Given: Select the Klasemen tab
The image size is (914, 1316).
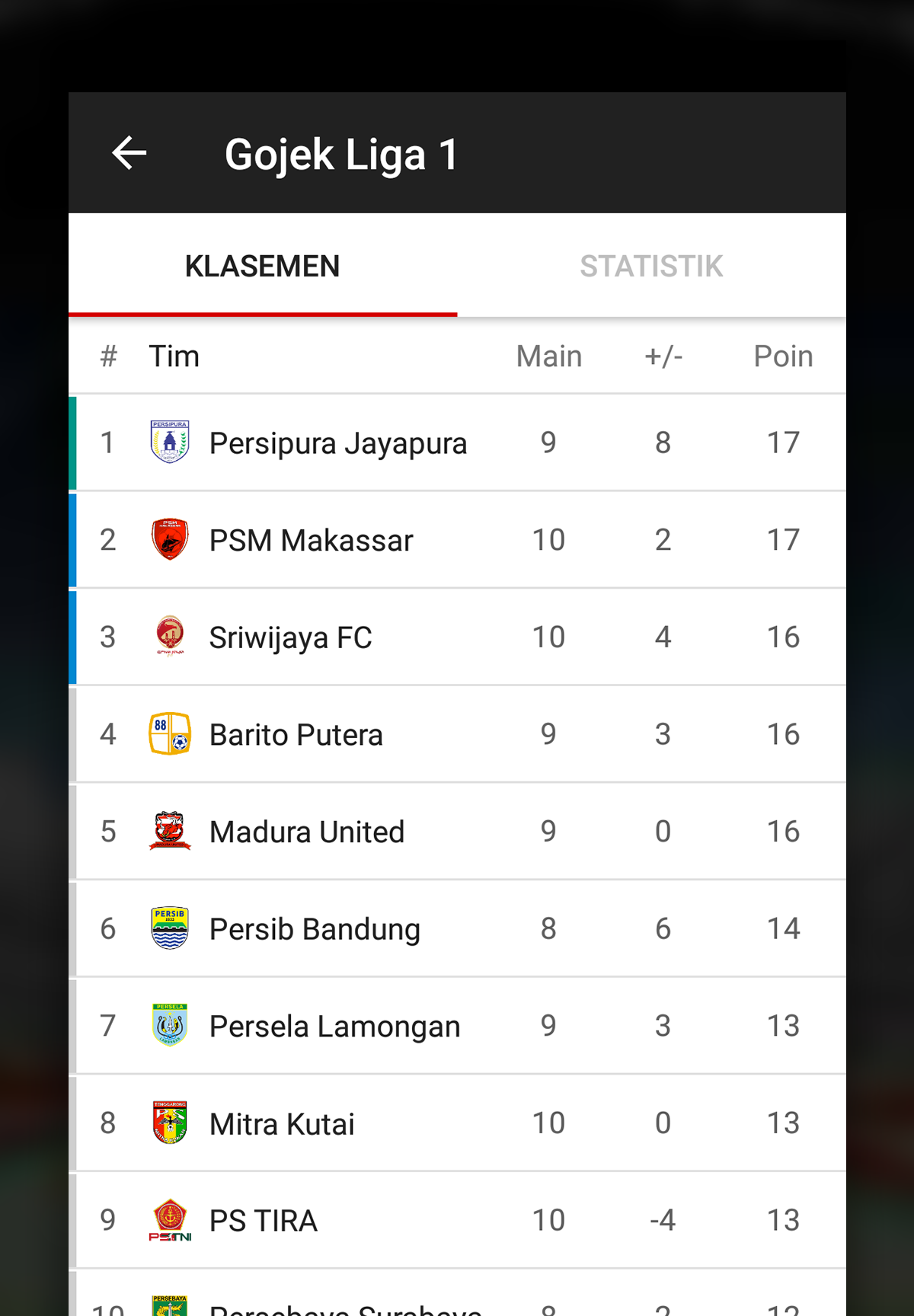Looking at the screenshot, I should coord(262,266).
